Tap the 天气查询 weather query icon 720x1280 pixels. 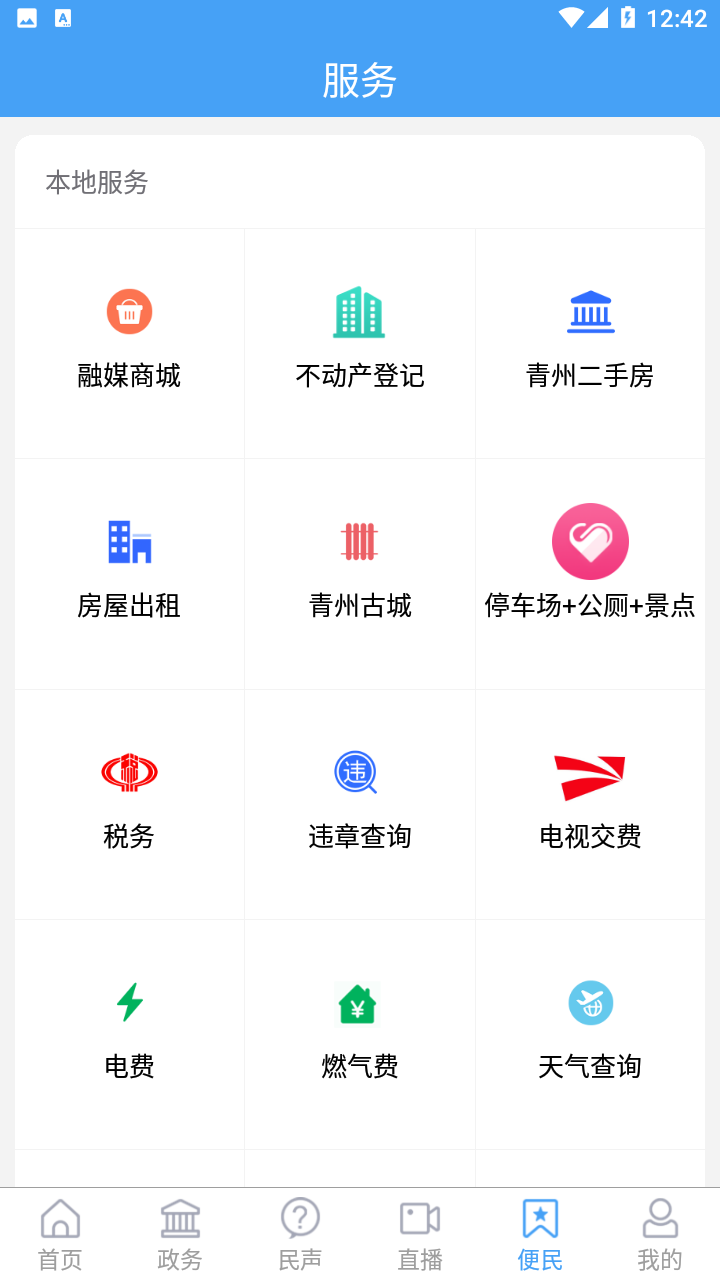[590, 1030]
